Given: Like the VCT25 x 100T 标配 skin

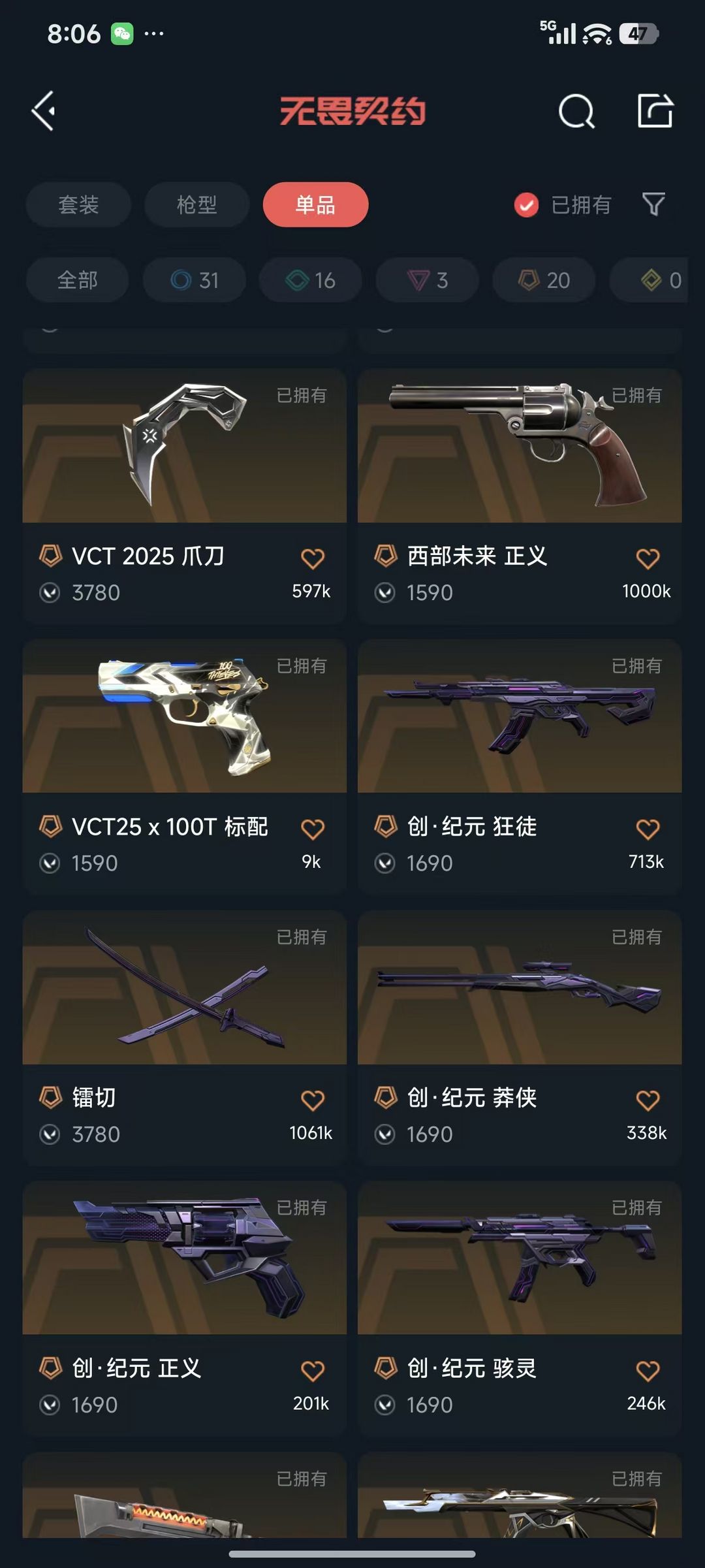Looking at the screenshot, I should coord(312,829).
